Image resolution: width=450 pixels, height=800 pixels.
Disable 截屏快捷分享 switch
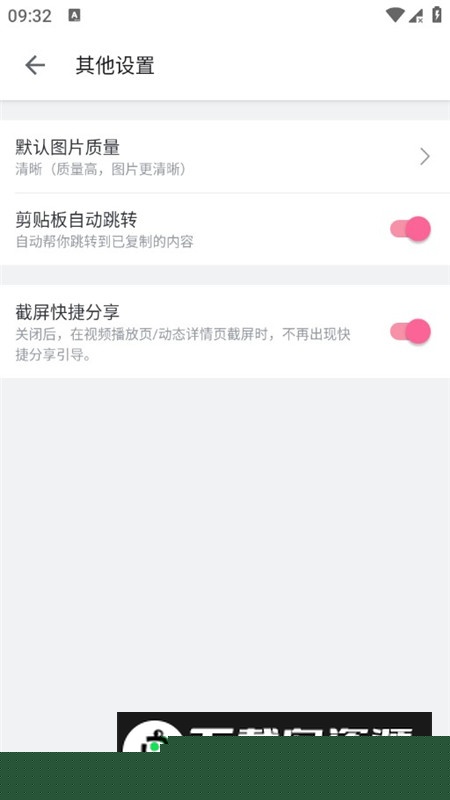point(410,332)
